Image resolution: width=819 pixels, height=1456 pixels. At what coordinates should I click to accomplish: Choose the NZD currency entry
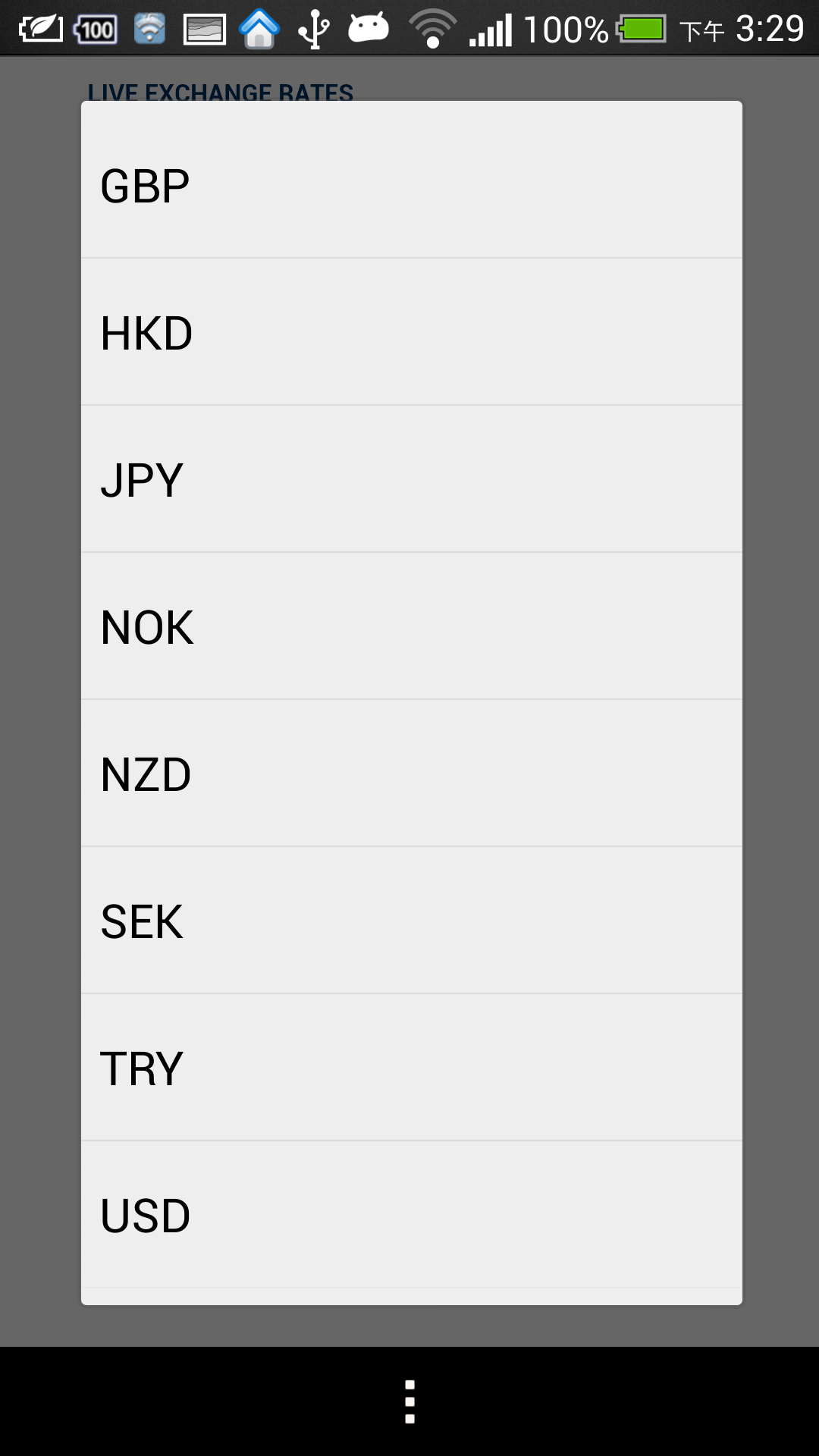tap(411, 774)
